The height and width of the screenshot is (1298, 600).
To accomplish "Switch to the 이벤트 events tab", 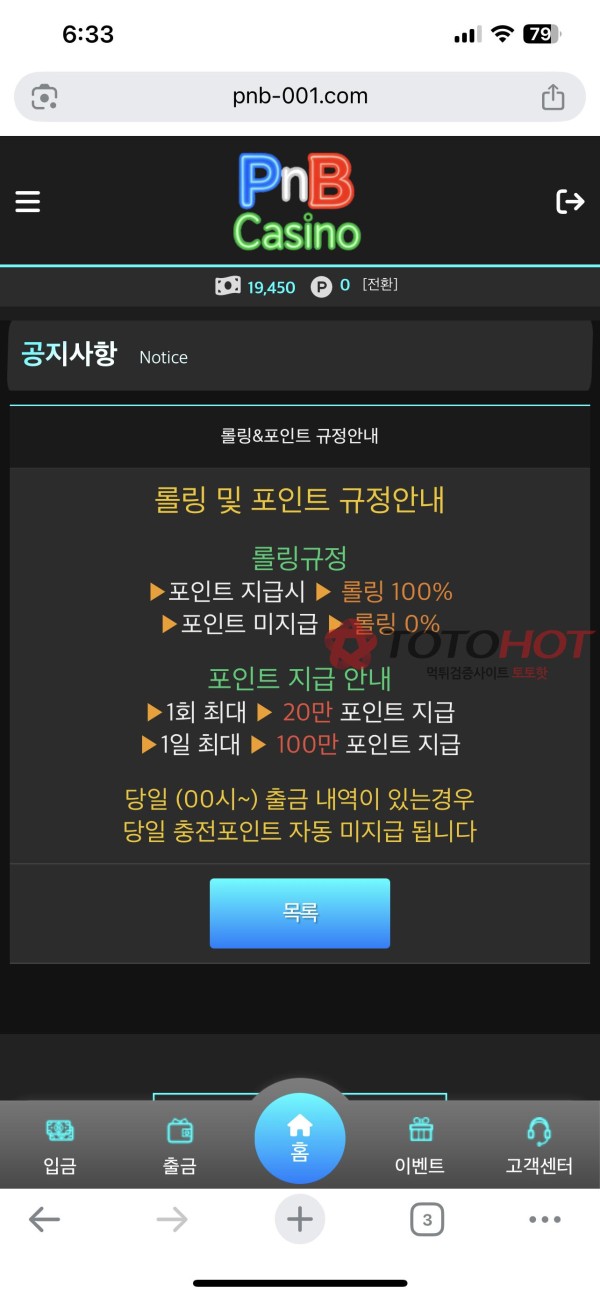I will pos(420,1147).
